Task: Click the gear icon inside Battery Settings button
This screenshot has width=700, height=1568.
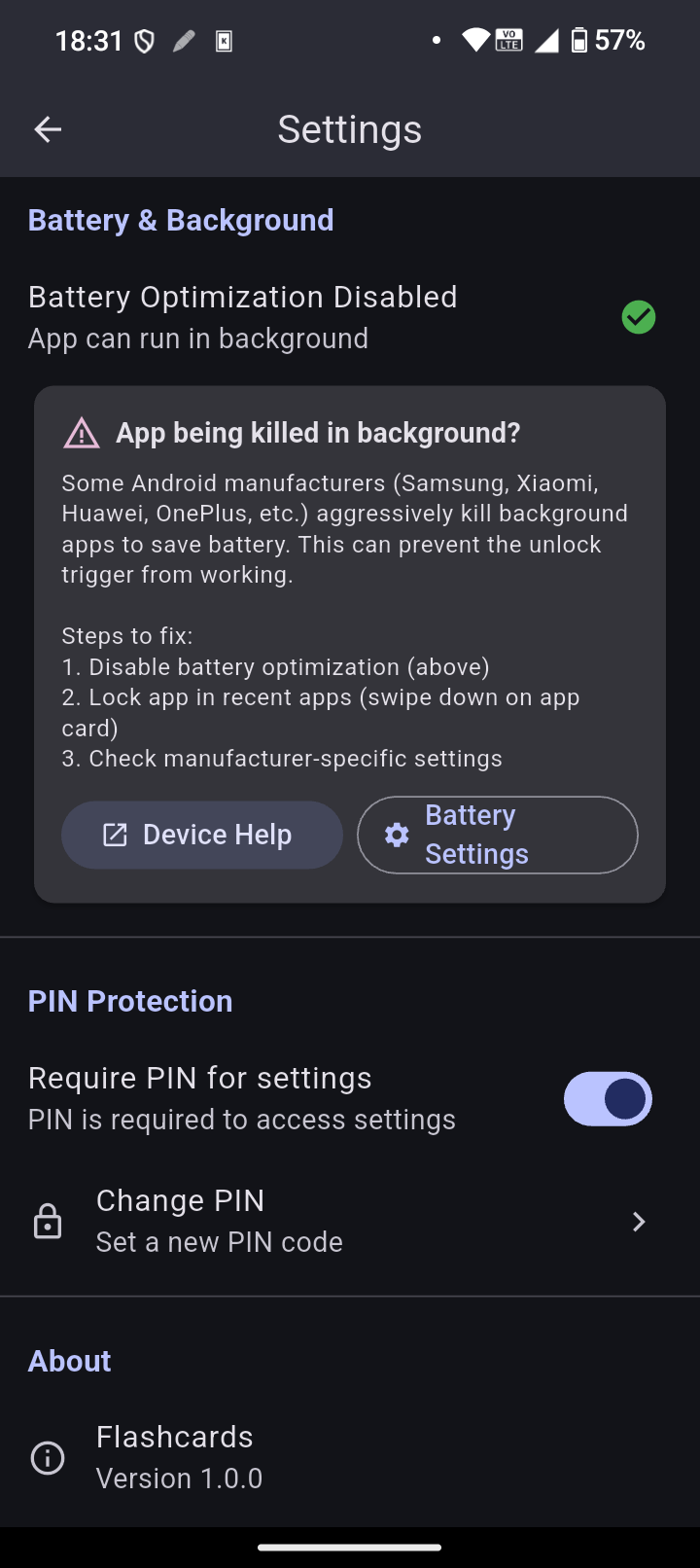Action: [397, 835]
